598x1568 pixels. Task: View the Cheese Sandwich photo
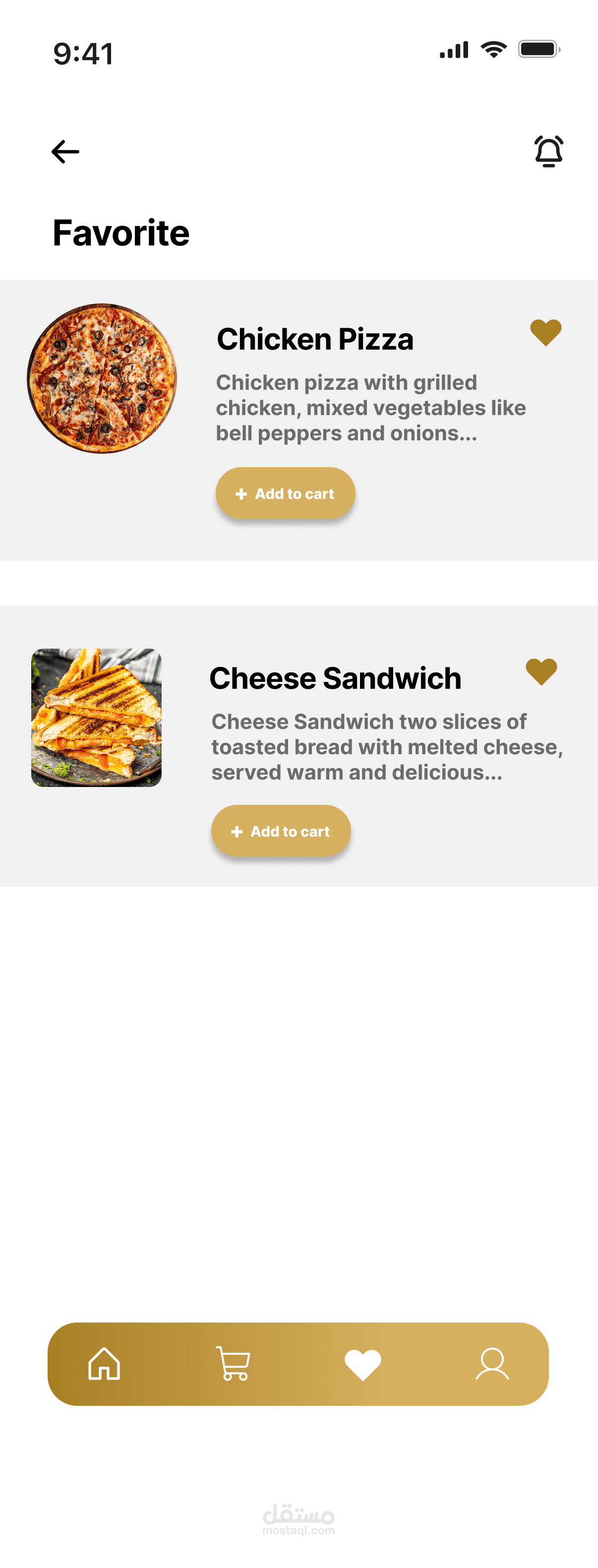coord(96,718)
